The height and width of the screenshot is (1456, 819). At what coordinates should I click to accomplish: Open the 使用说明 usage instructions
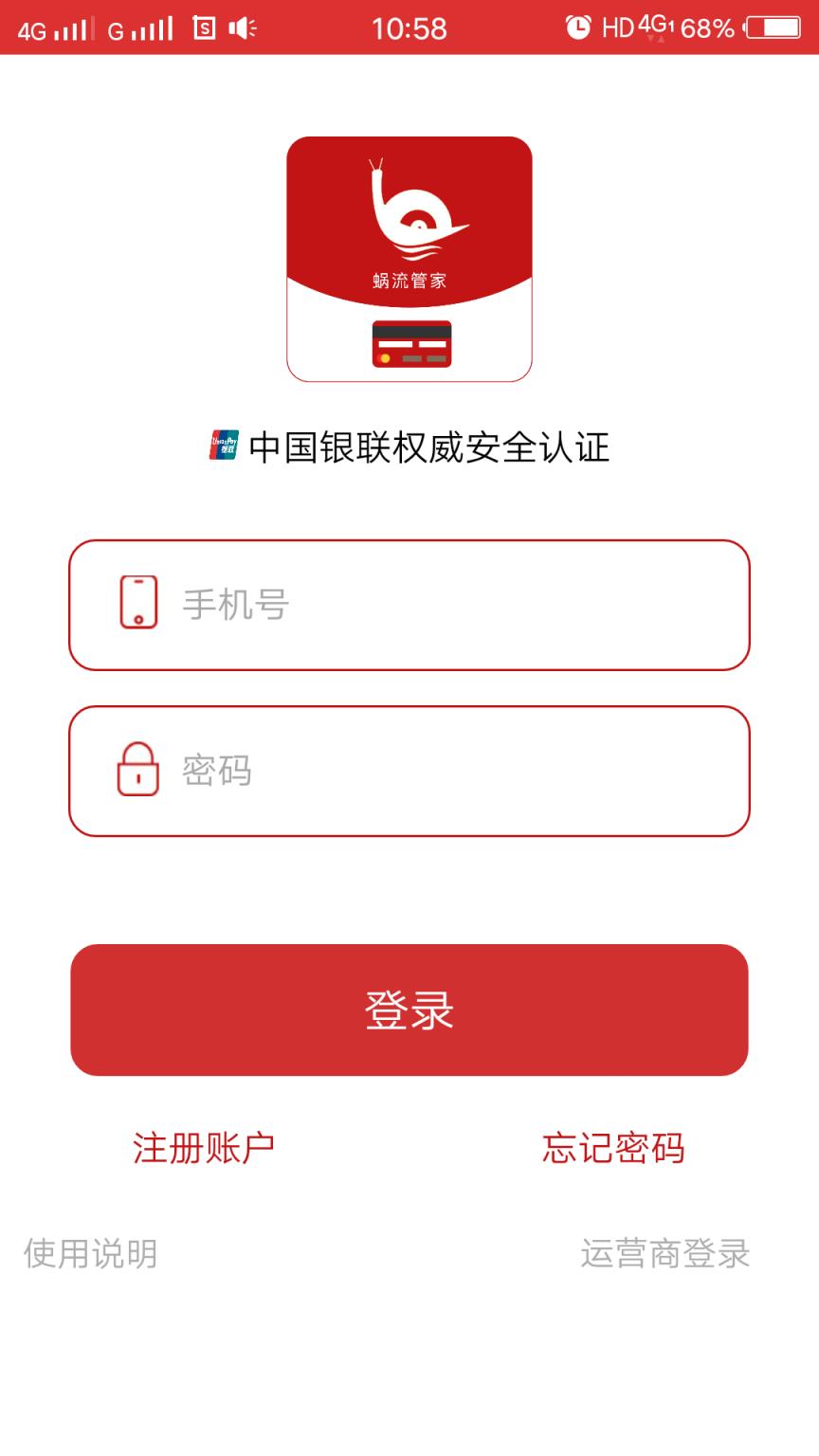pos(92,1253)
